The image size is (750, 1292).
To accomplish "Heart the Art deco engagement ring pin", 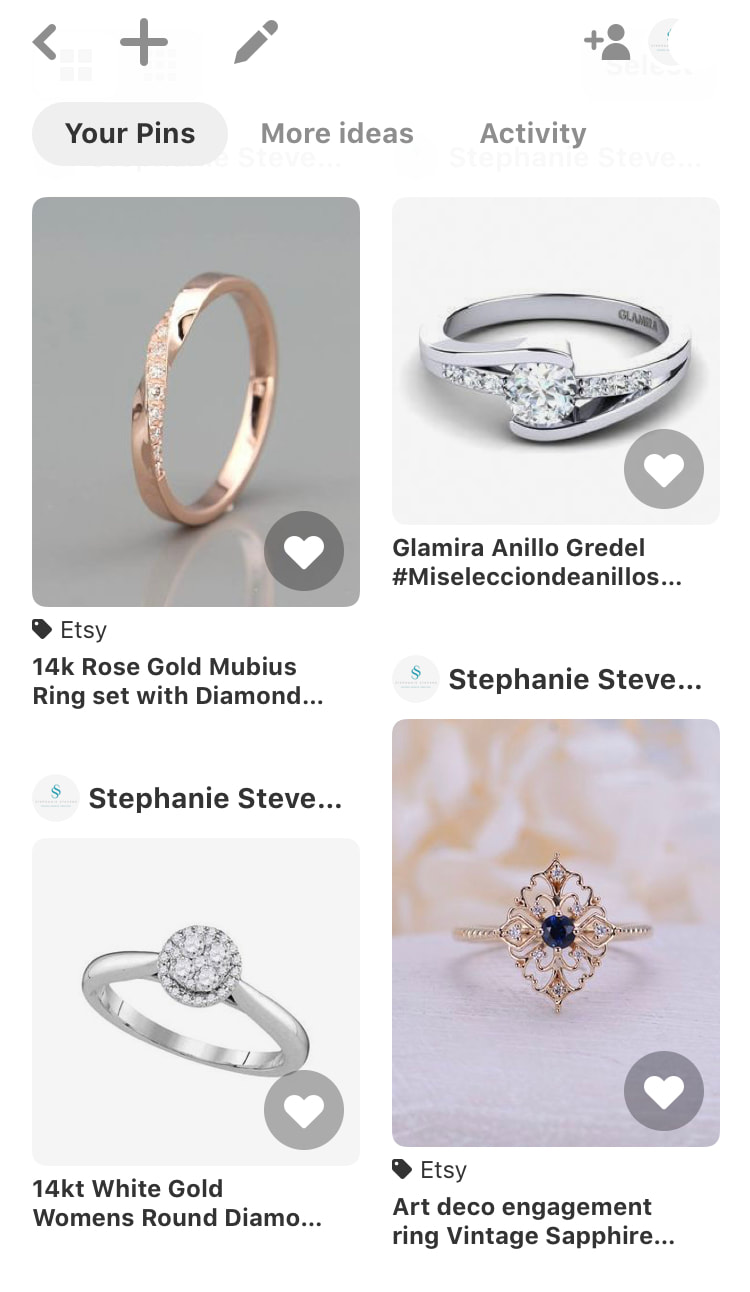I will click(x=664, y=1091).
